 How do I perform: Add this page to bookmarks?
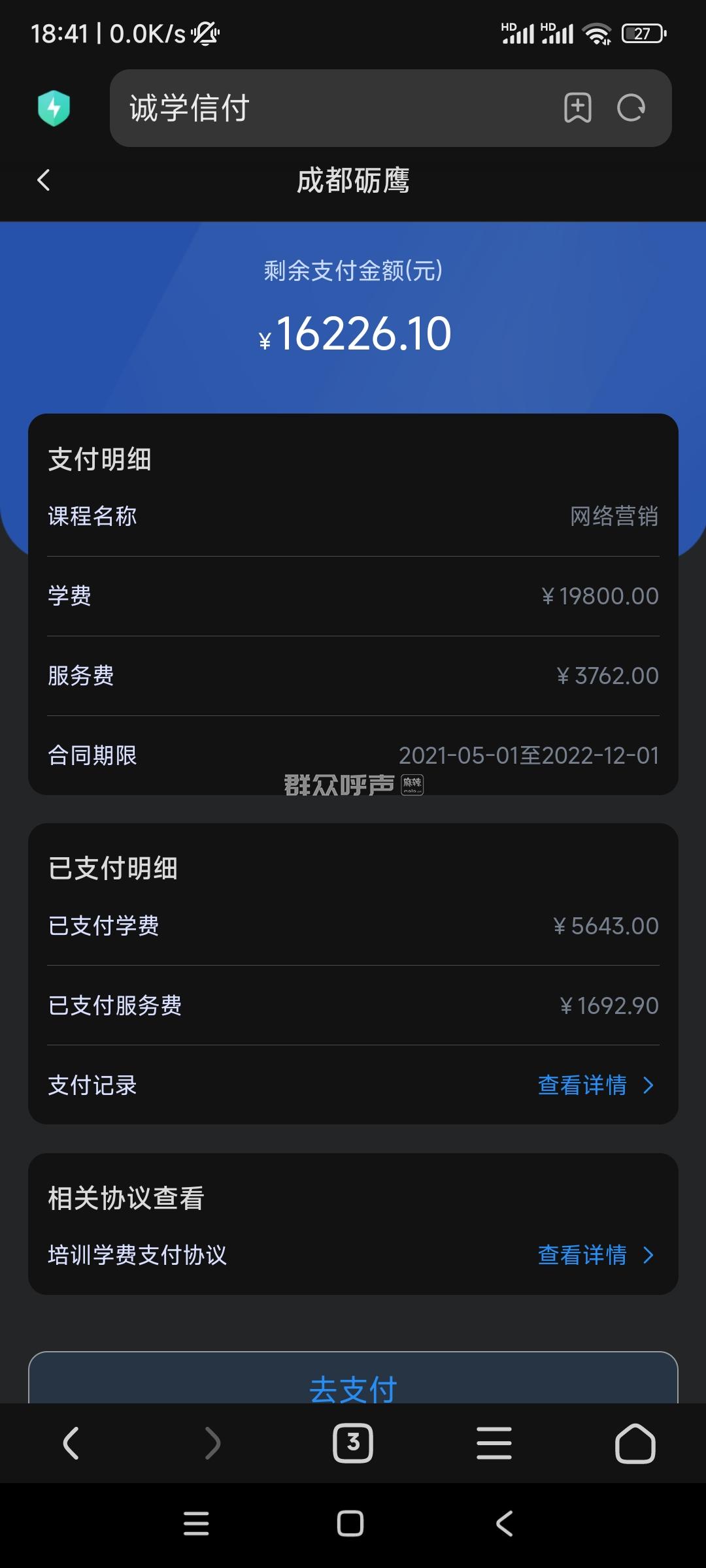577,108
